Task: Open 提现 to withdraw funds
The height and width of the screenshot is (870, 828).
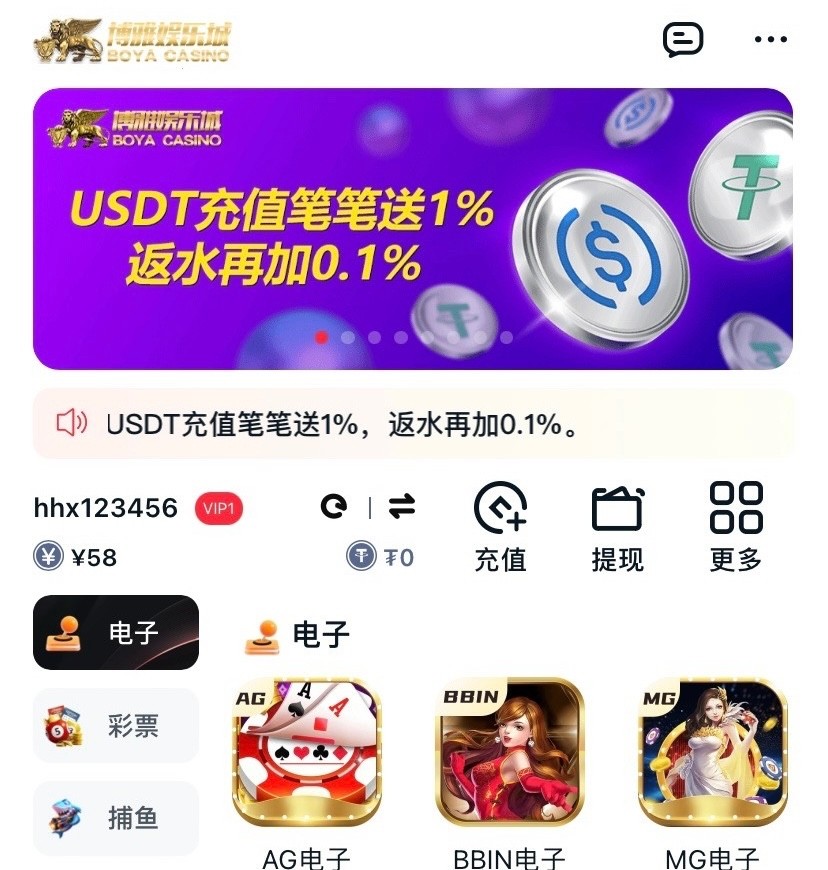Action: point(617,526)
